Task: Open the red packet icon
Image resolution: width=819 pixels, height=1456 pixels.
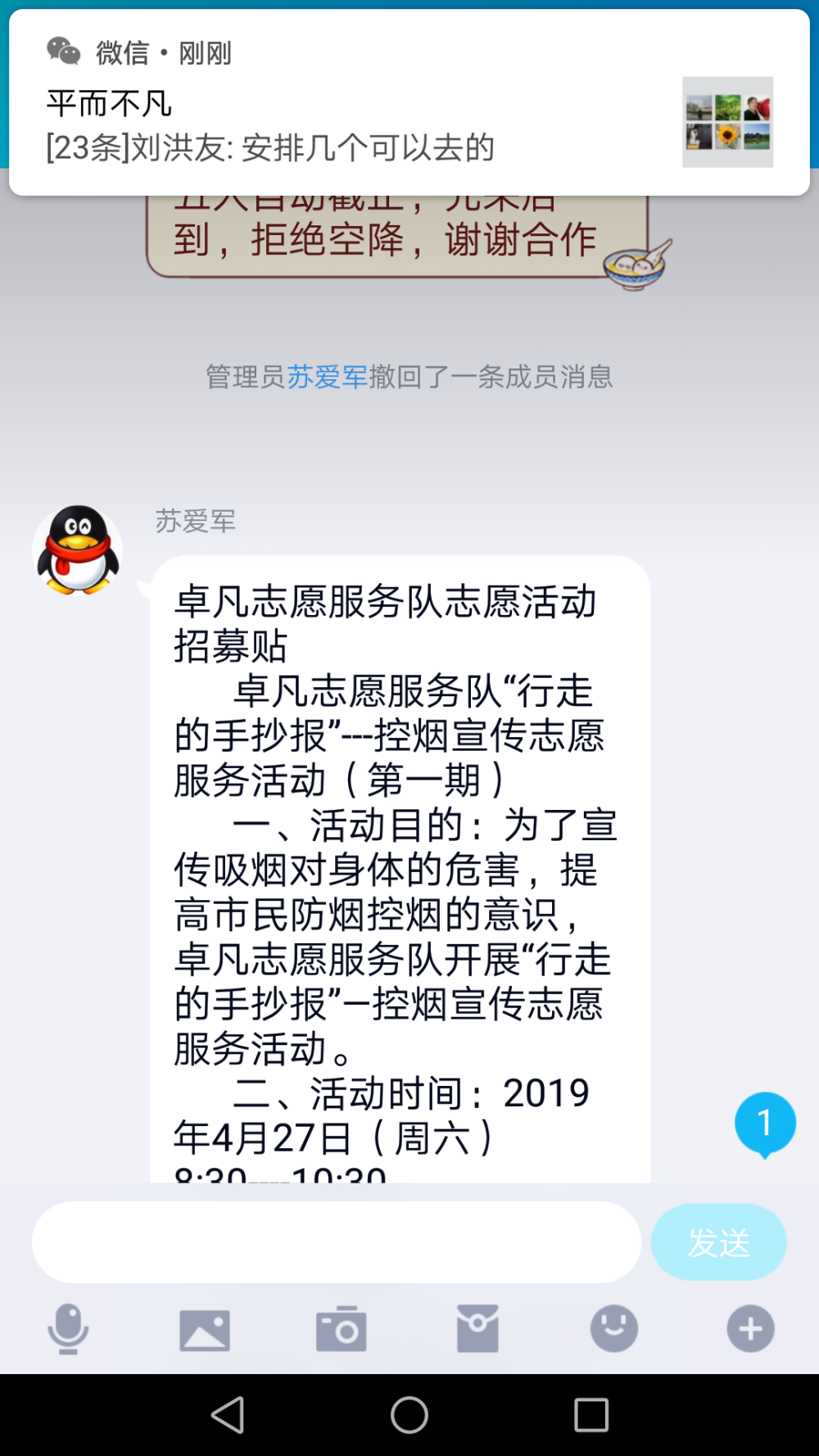Action: click(x=477, y=1329)
